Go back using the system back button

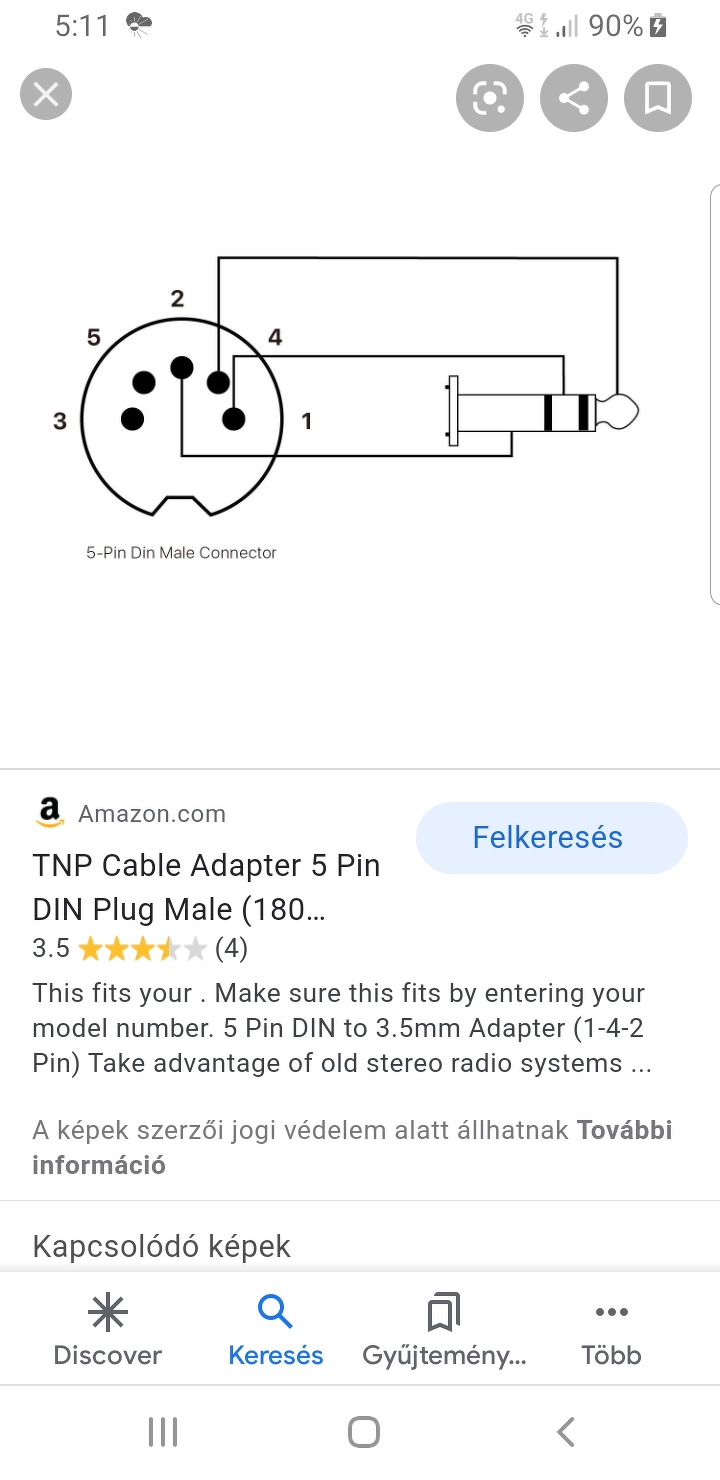565,1432
